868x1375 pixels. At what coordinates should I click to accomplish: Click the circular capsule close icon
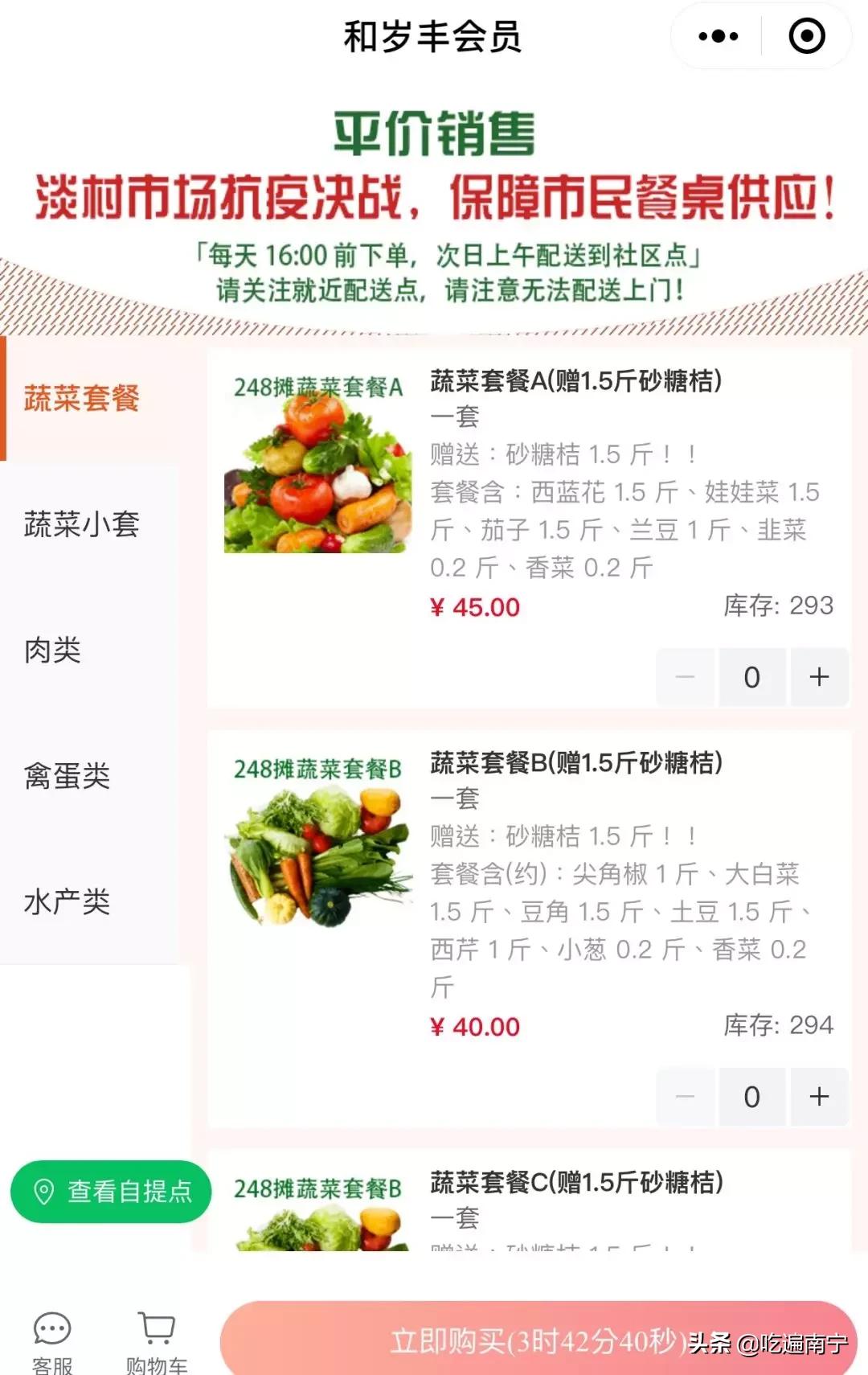pos(806,35)
